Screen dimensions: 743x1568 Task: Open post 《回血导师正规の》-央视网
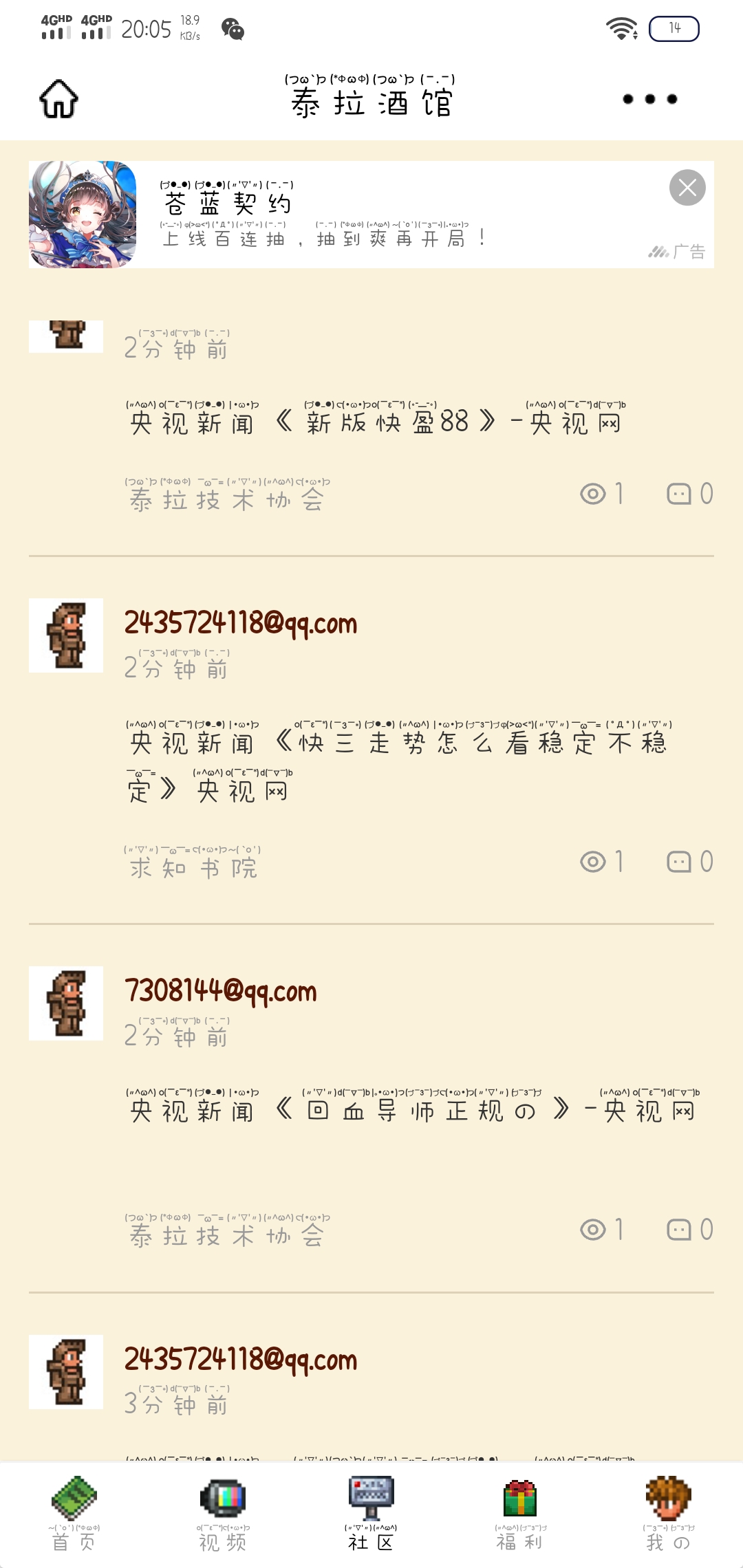click(x=411, y=1109)
